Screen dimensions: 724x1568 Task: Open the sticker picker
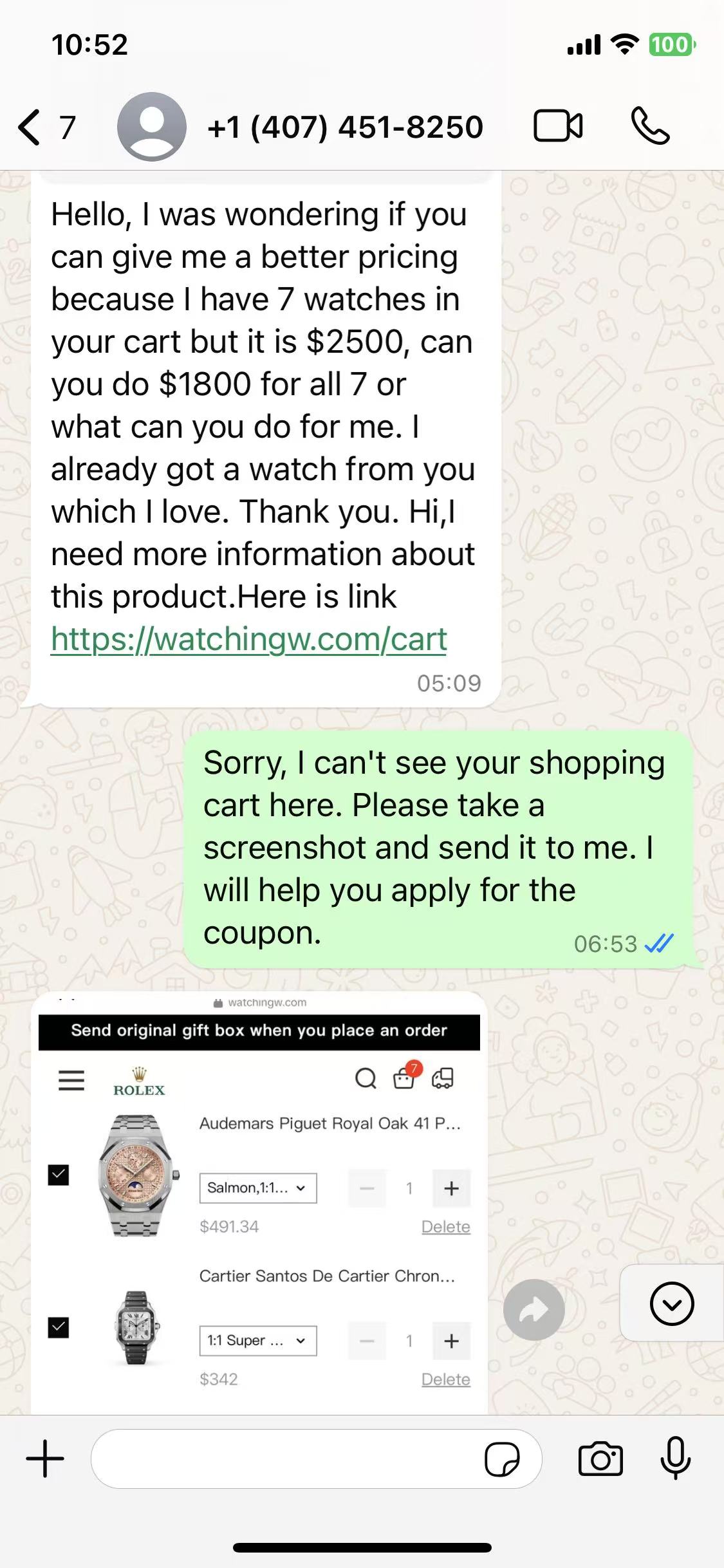coord(502,1459)
